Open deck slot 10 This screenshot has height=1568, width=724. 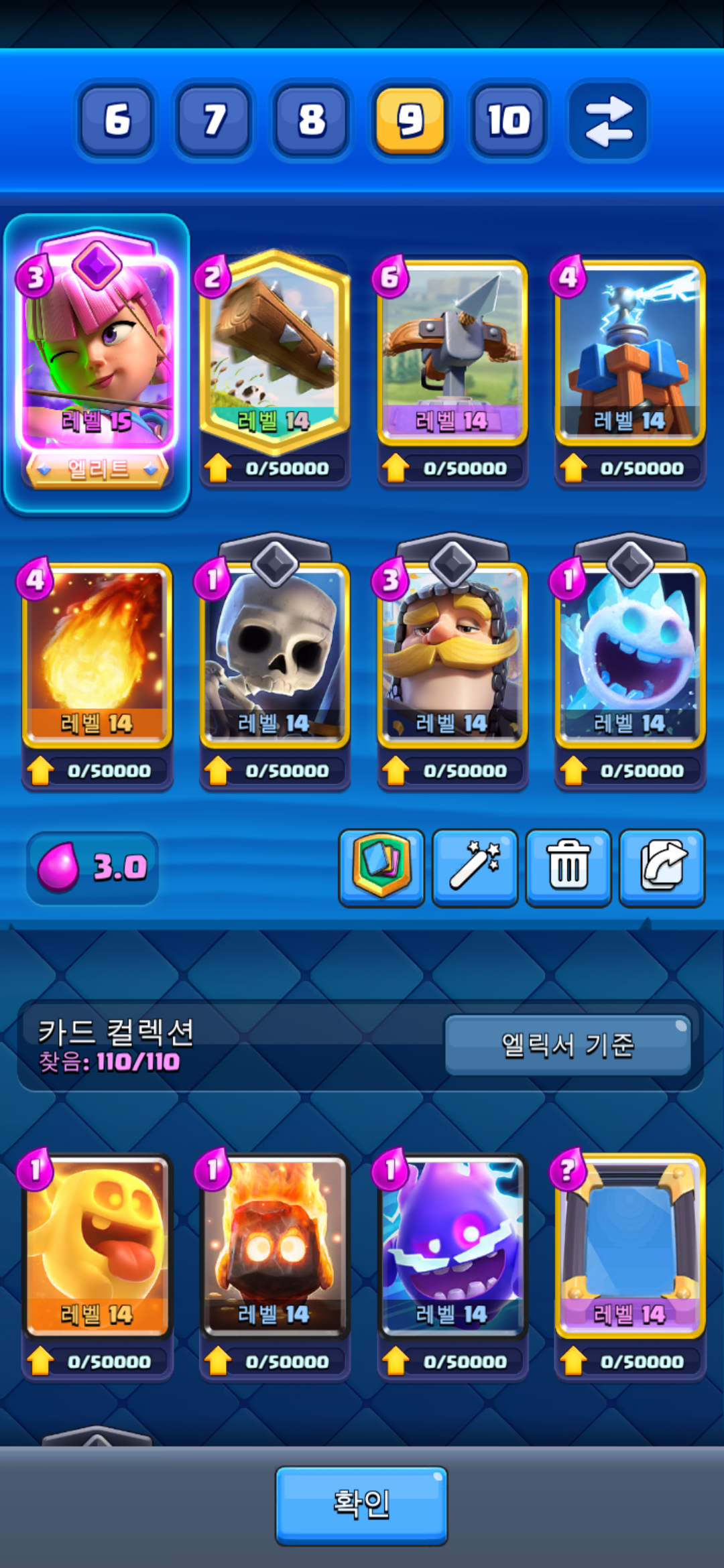pos(508,121)
